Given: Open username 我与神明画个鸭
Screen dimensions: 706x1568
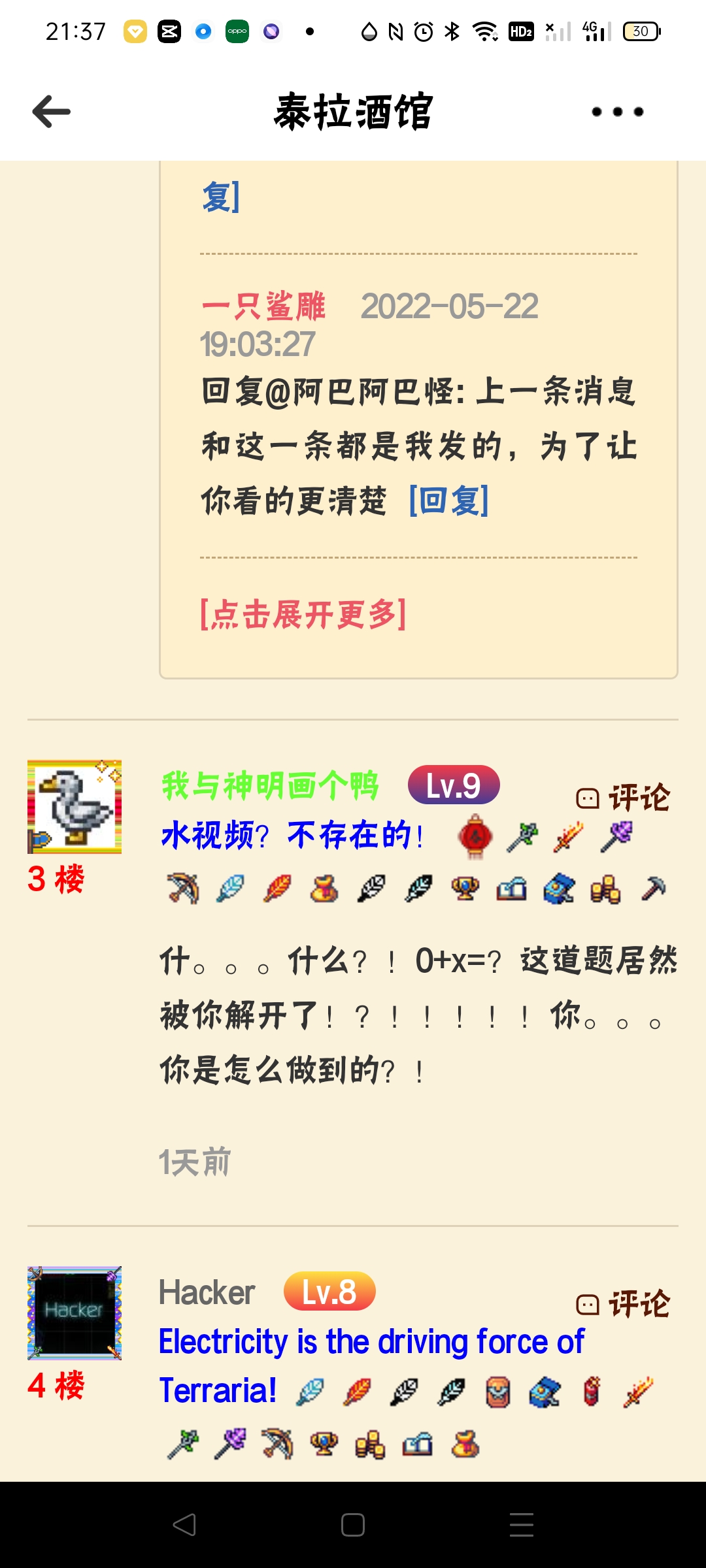Looking at the screenshot, I should point(270,785).
